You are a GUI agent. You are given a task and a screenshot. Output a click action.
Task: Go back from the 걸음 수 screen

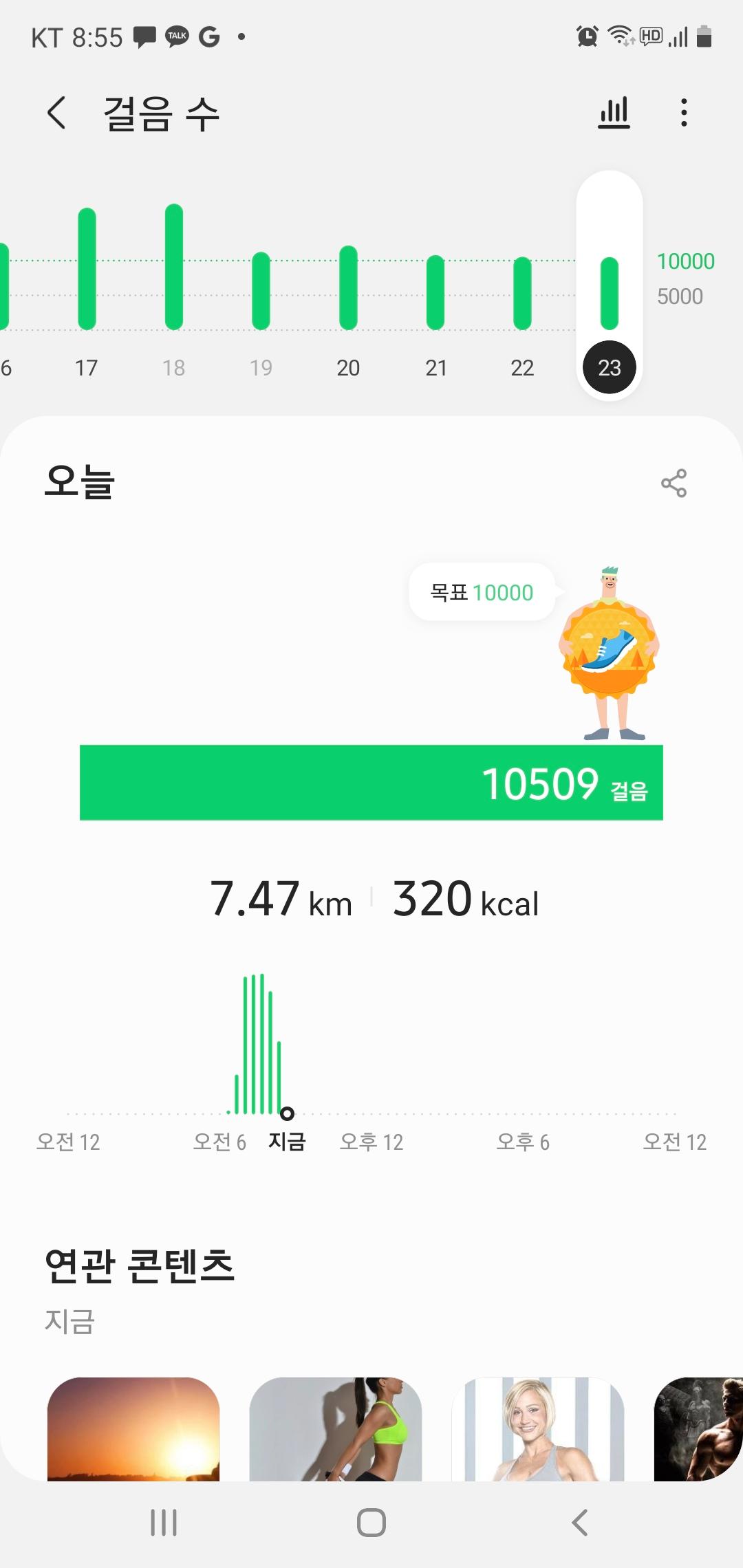tap(57, 113)
